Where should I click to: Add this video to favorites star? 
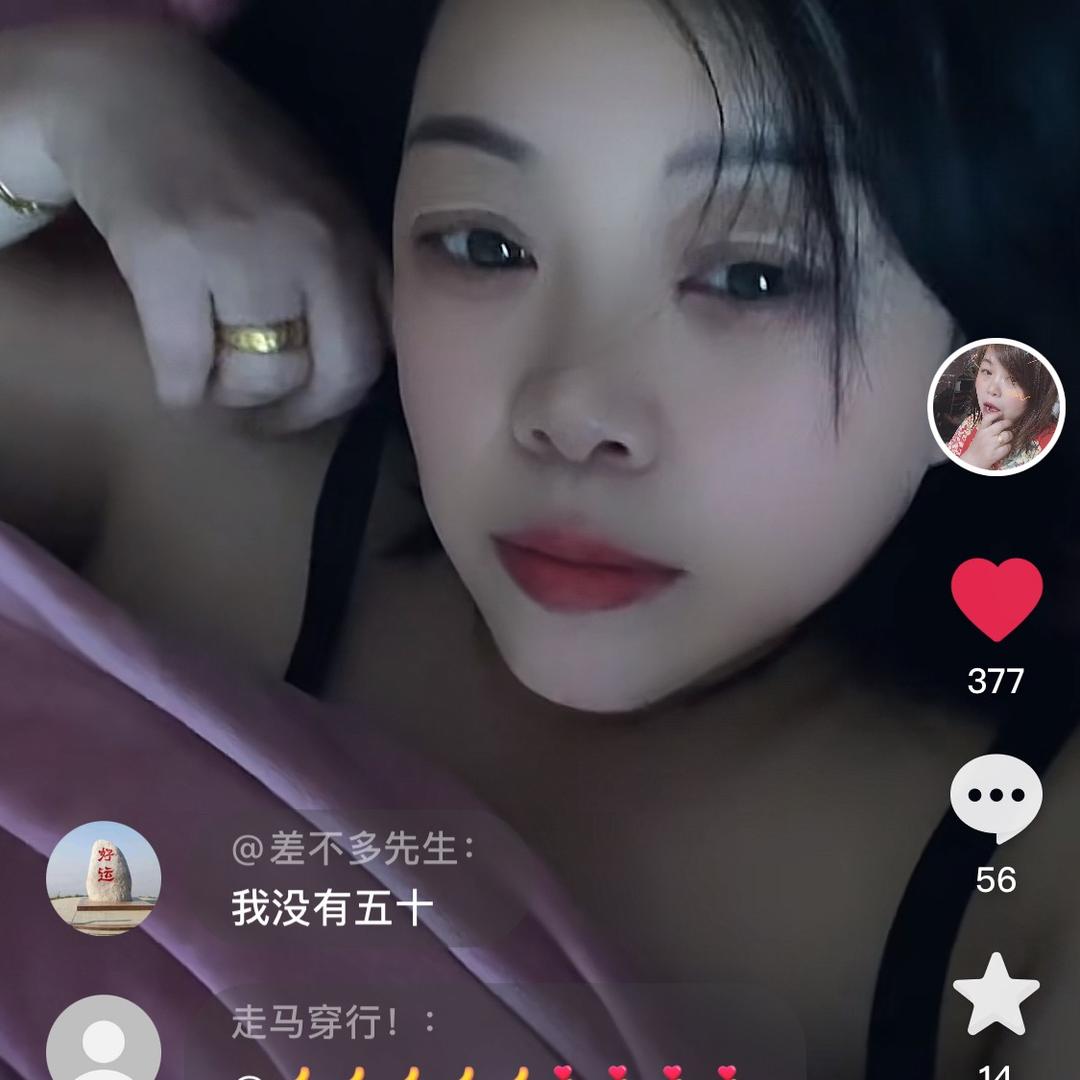click(996, 994)
